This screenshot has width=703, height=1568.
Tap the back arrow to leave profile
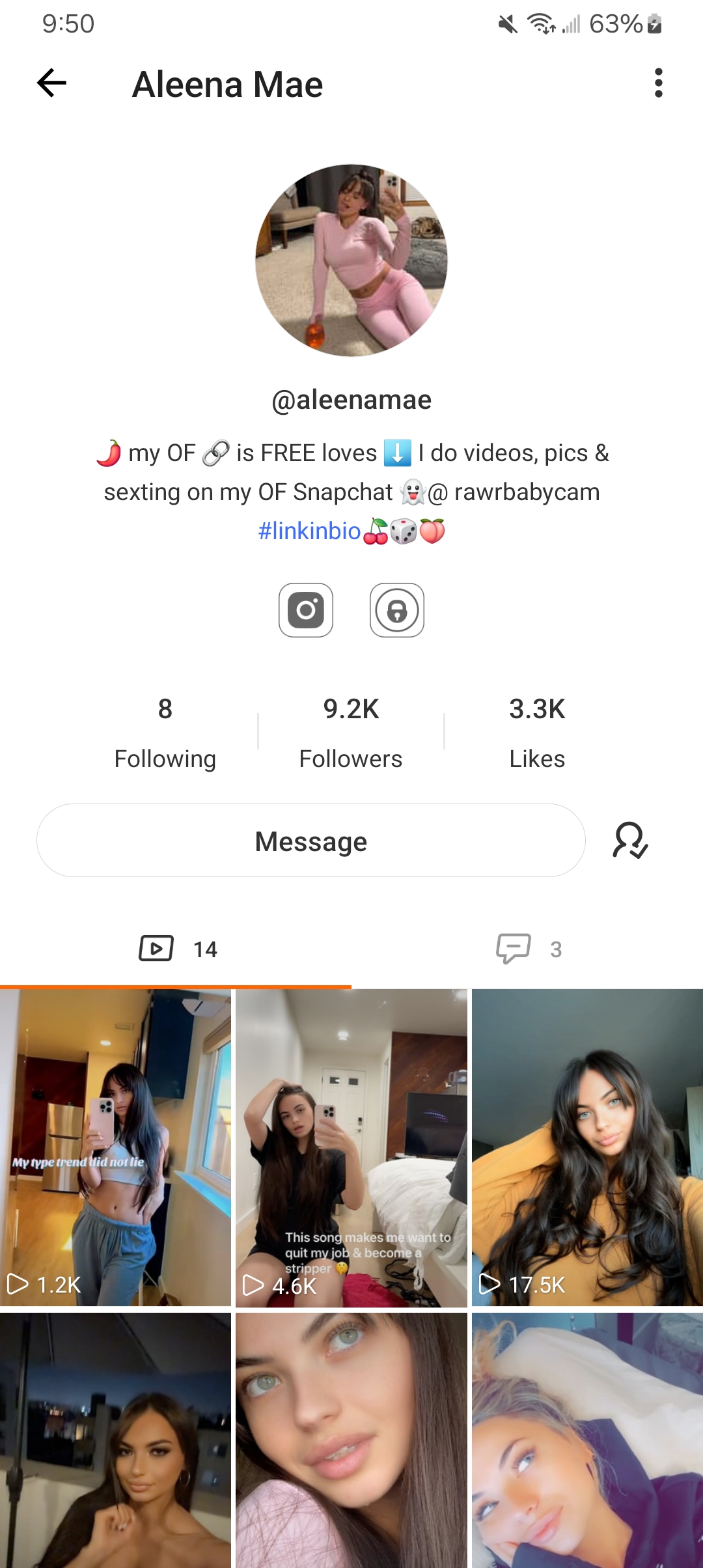pos(51,83)
